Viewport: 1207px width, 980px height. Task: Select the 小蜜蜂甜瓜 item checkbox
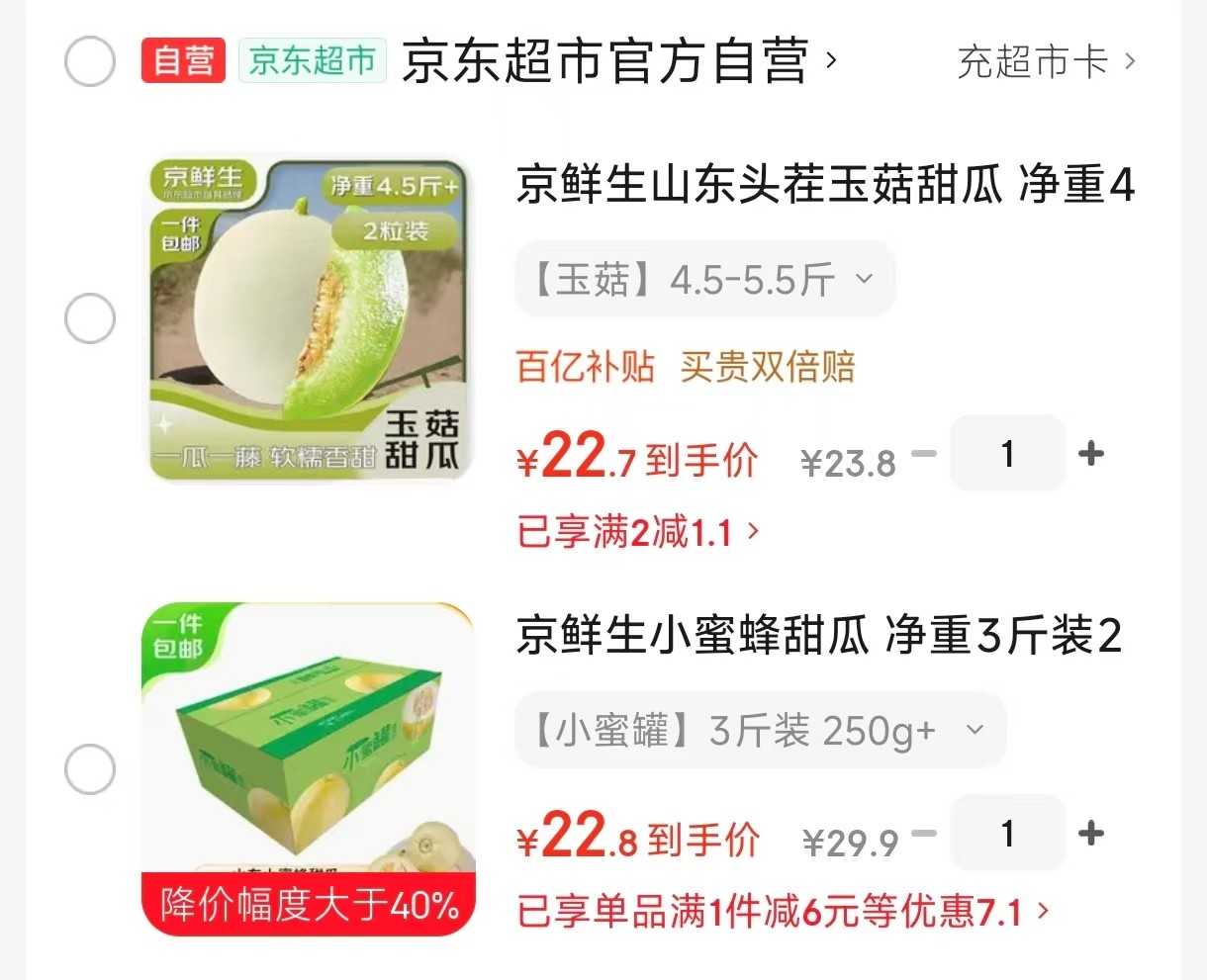(x=90, y=768)
